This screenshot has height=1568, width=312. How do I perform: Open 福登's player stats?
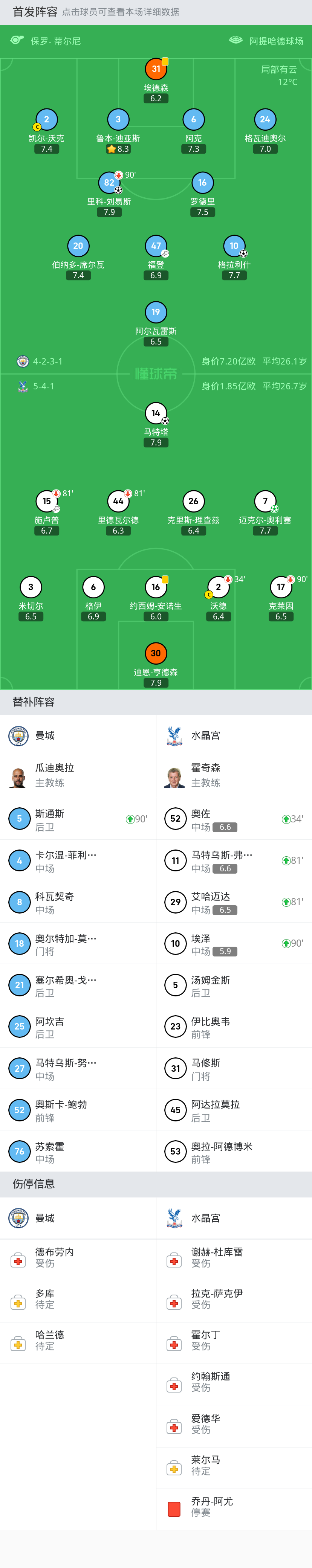tap(156, 247)
